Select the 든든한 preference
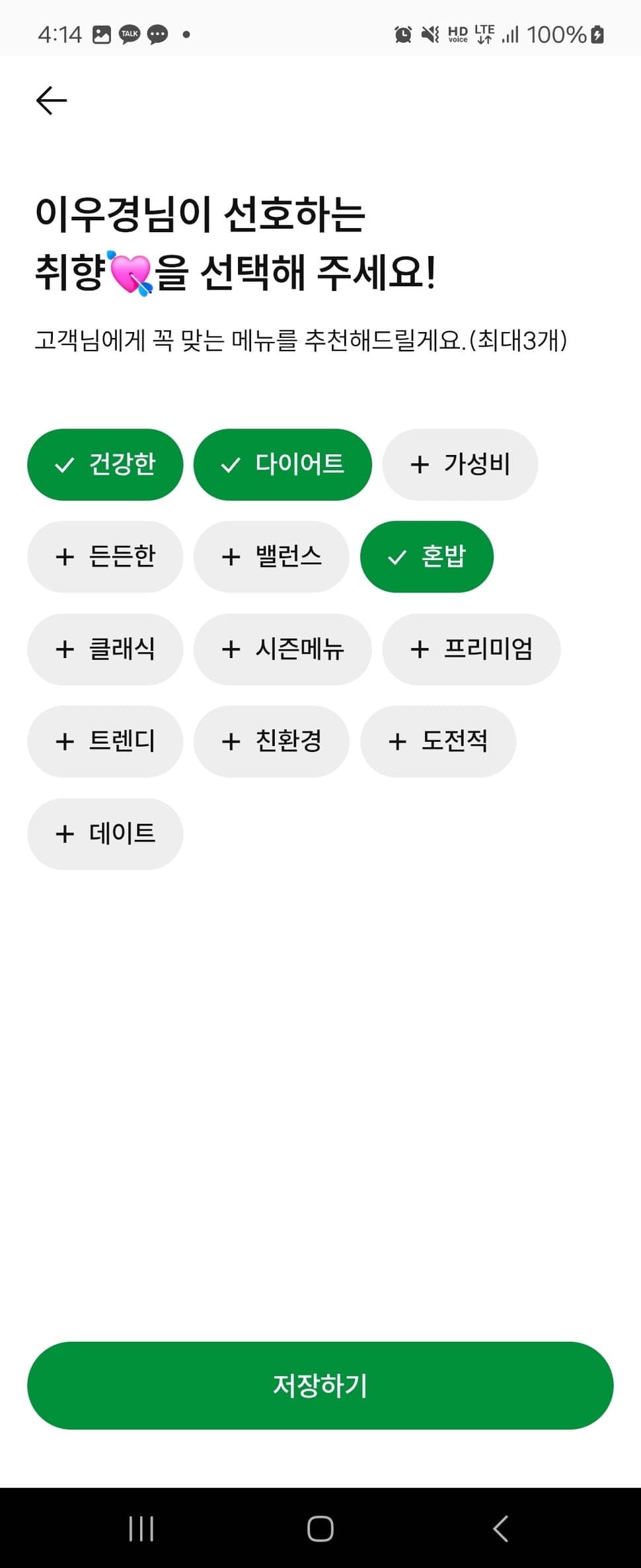This screenshot has width=641, height=1568. pyautogui.click(x=104, y=557)
